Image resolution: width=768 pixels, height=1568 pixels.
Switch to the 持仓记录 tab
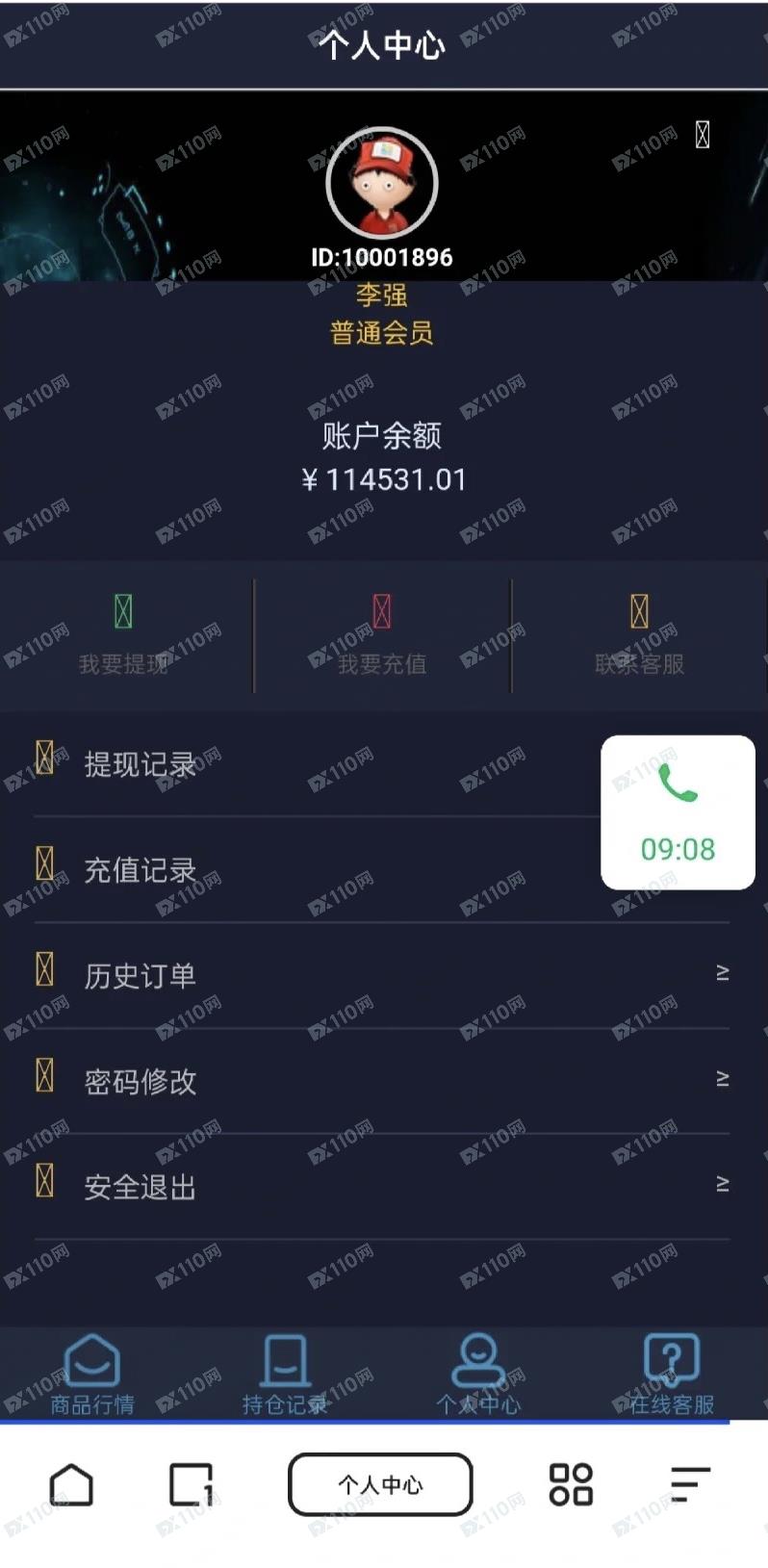pos(285,1375)
